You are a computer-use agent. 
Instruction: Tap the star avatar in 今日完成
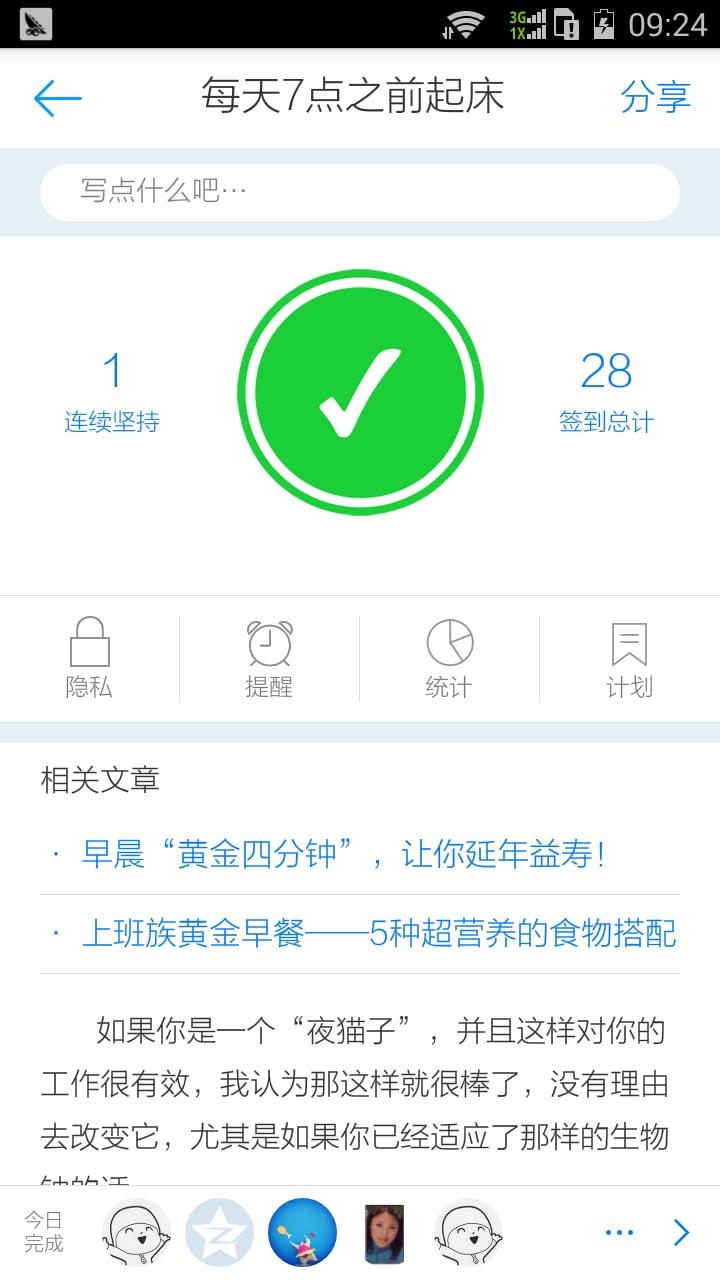click(219, 1233)
